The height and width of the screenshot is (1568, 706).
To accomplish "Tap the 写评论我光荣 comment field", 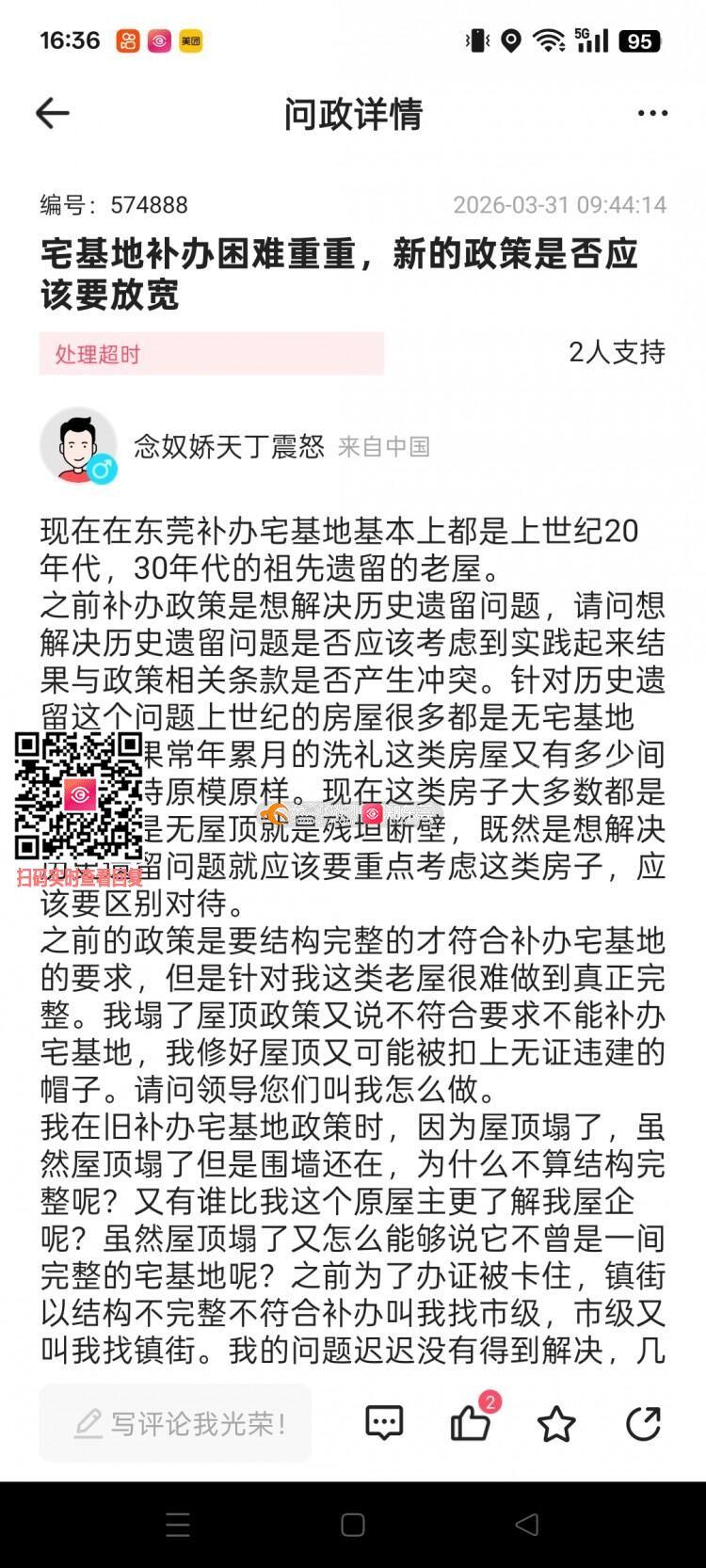I will pos(176,1423).
